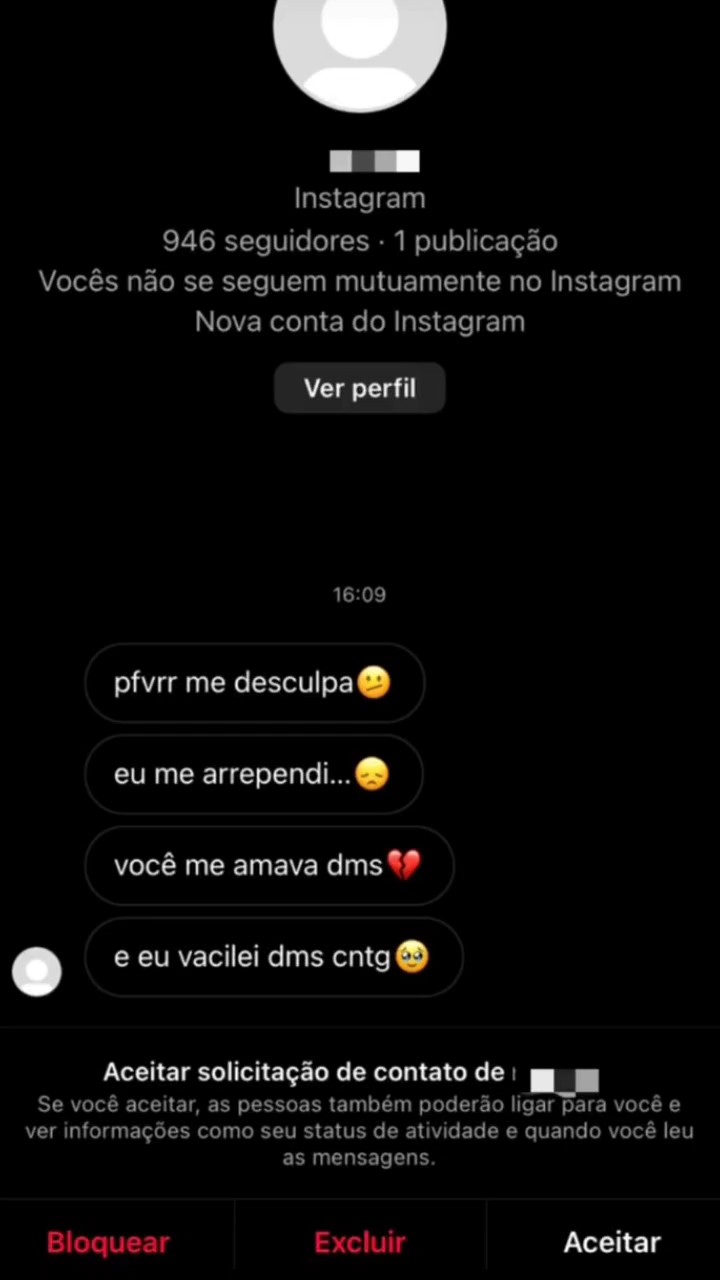Delete the message request with Excluir
Image resolution: width=720 pixels, height=1280 pixels.
[x=359, y=1242]
